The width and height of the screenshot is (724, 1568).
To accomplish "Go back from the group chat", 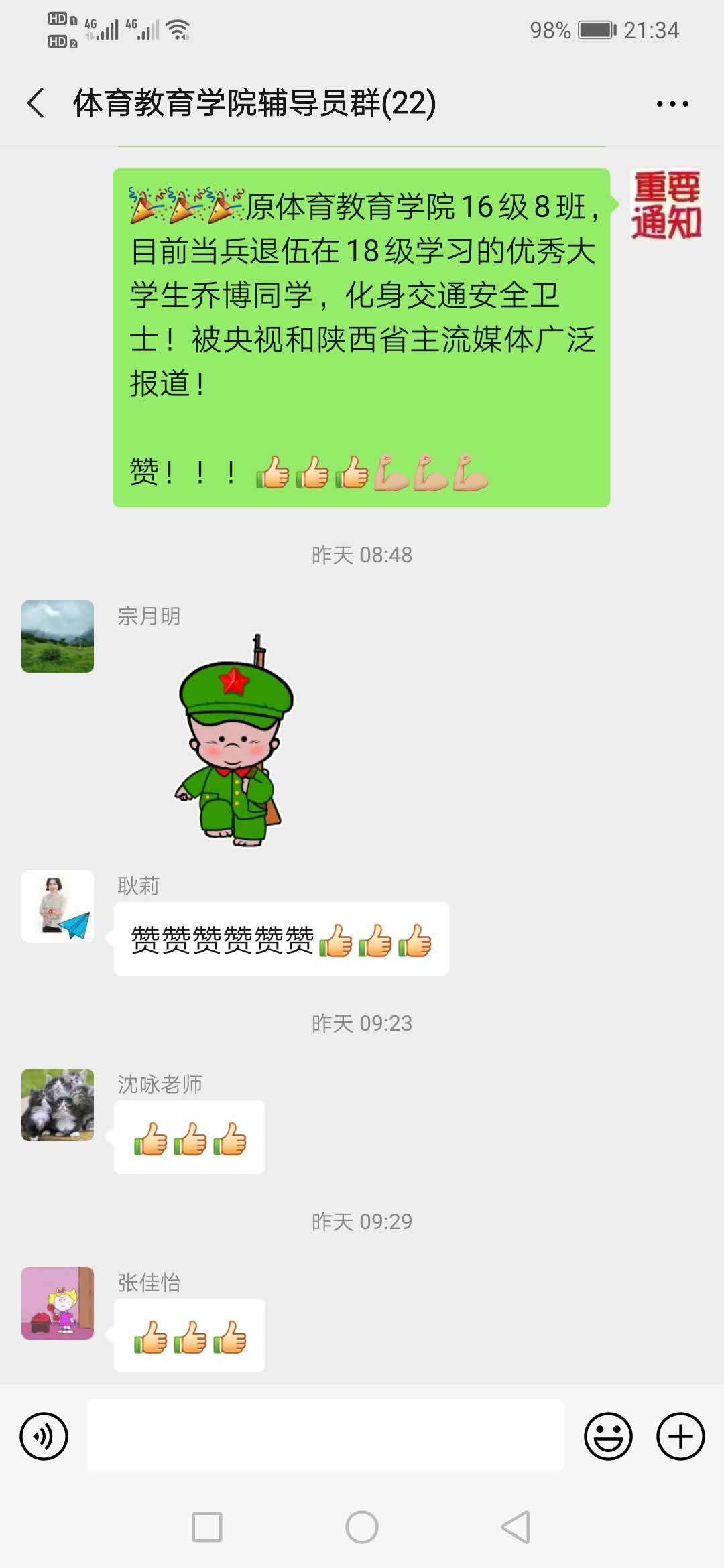I will [x=36, y=103].
